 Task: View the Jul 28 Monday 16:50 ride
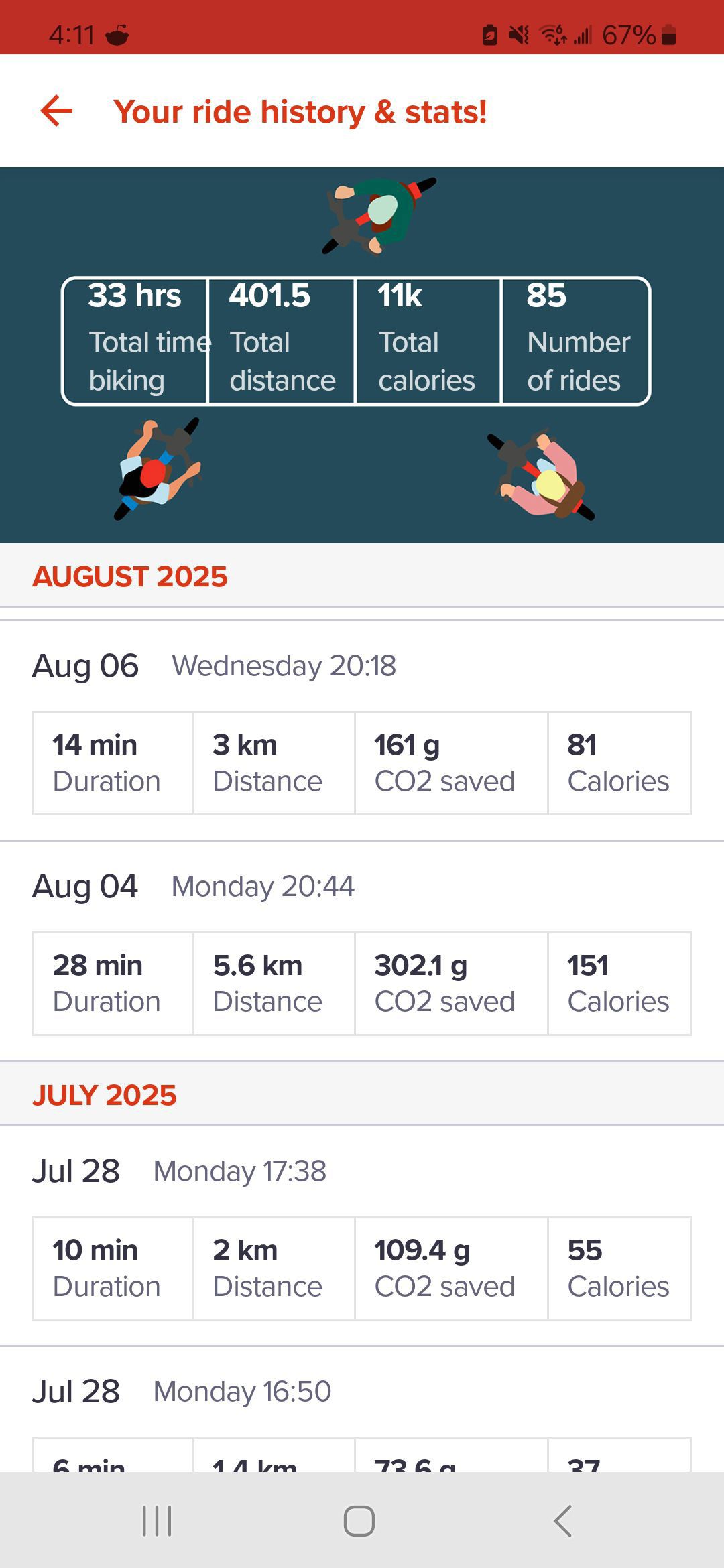tap(362, 1409)
